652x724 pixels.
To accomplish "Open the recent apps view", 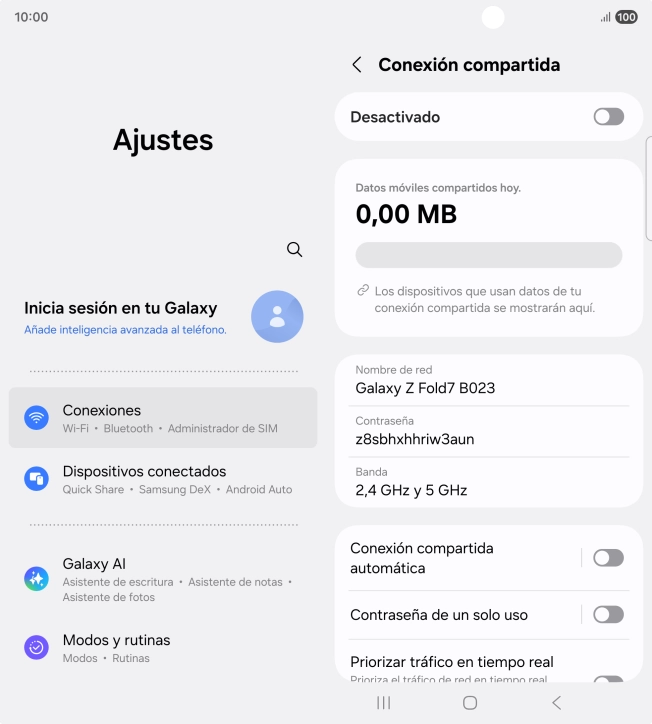I will coord(384,703).
